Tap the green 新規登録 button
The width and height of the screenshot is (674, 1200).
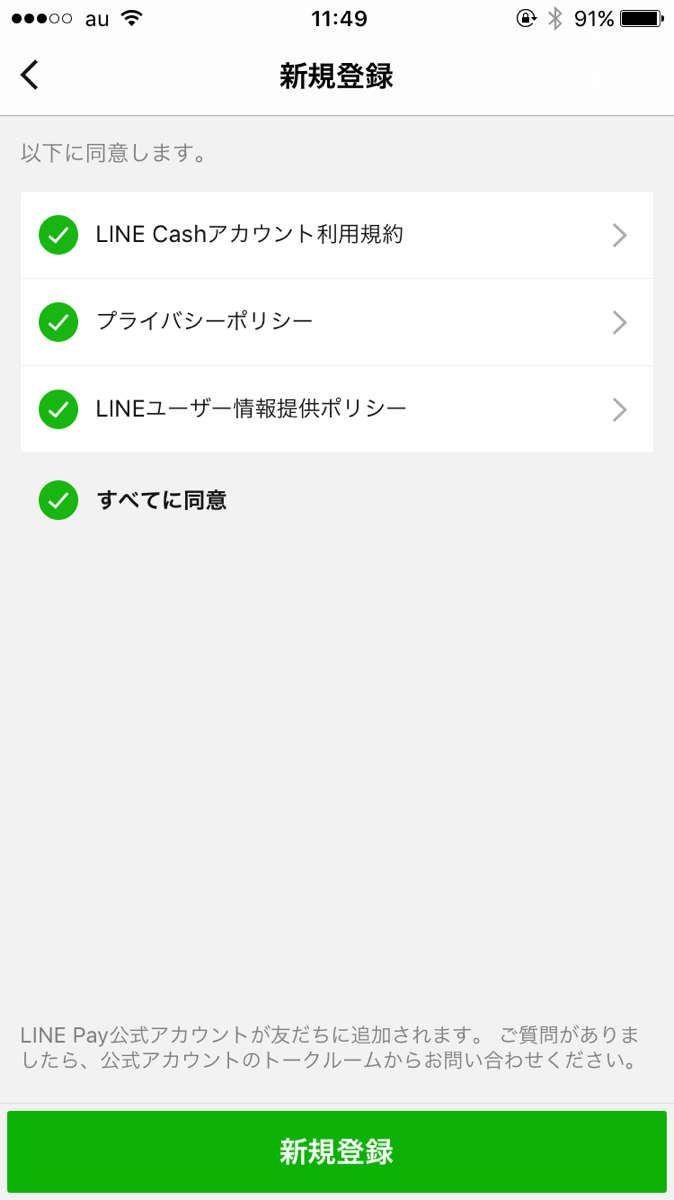click(x=337, y=1151)
